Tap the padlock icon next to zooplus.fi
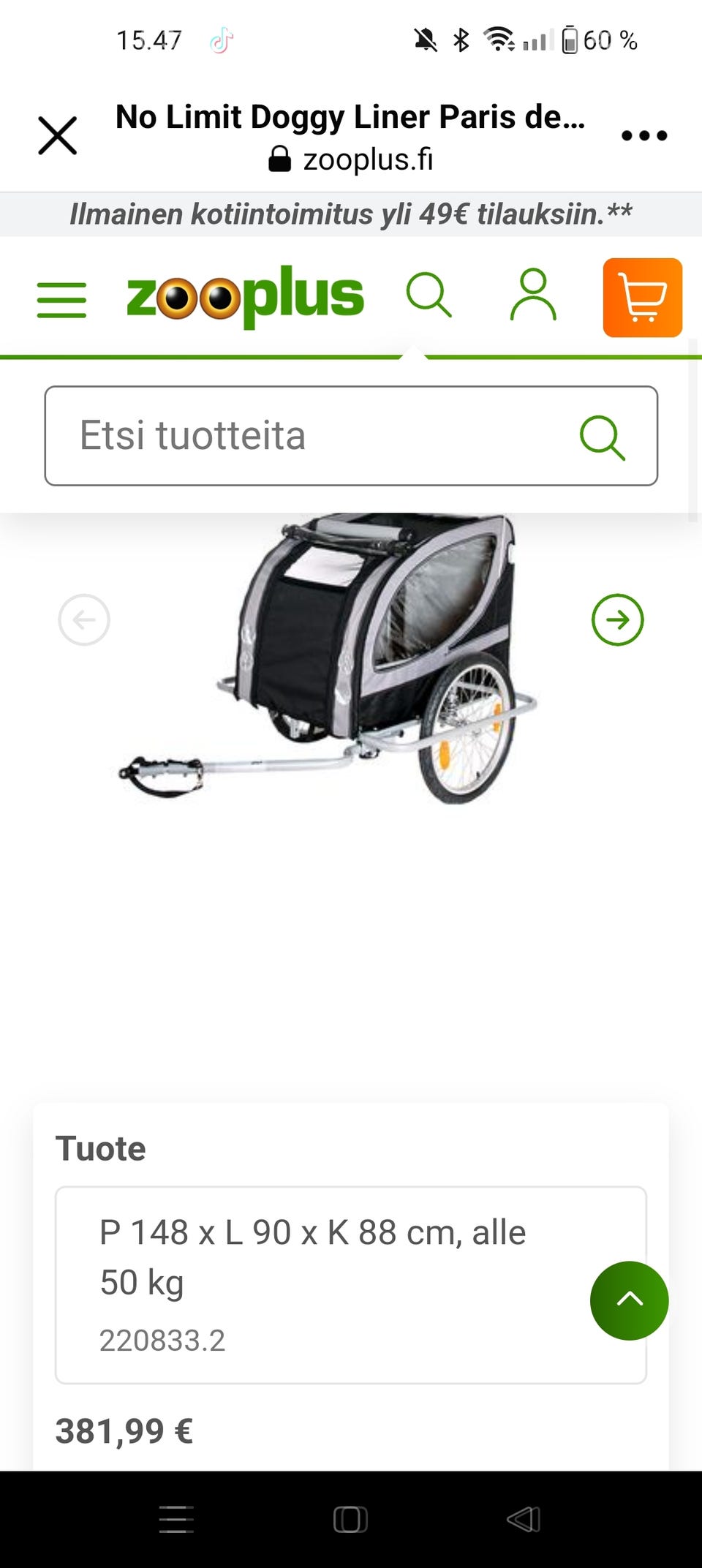The width and height of the screenshot is (702, 1568). coord(282,159)
